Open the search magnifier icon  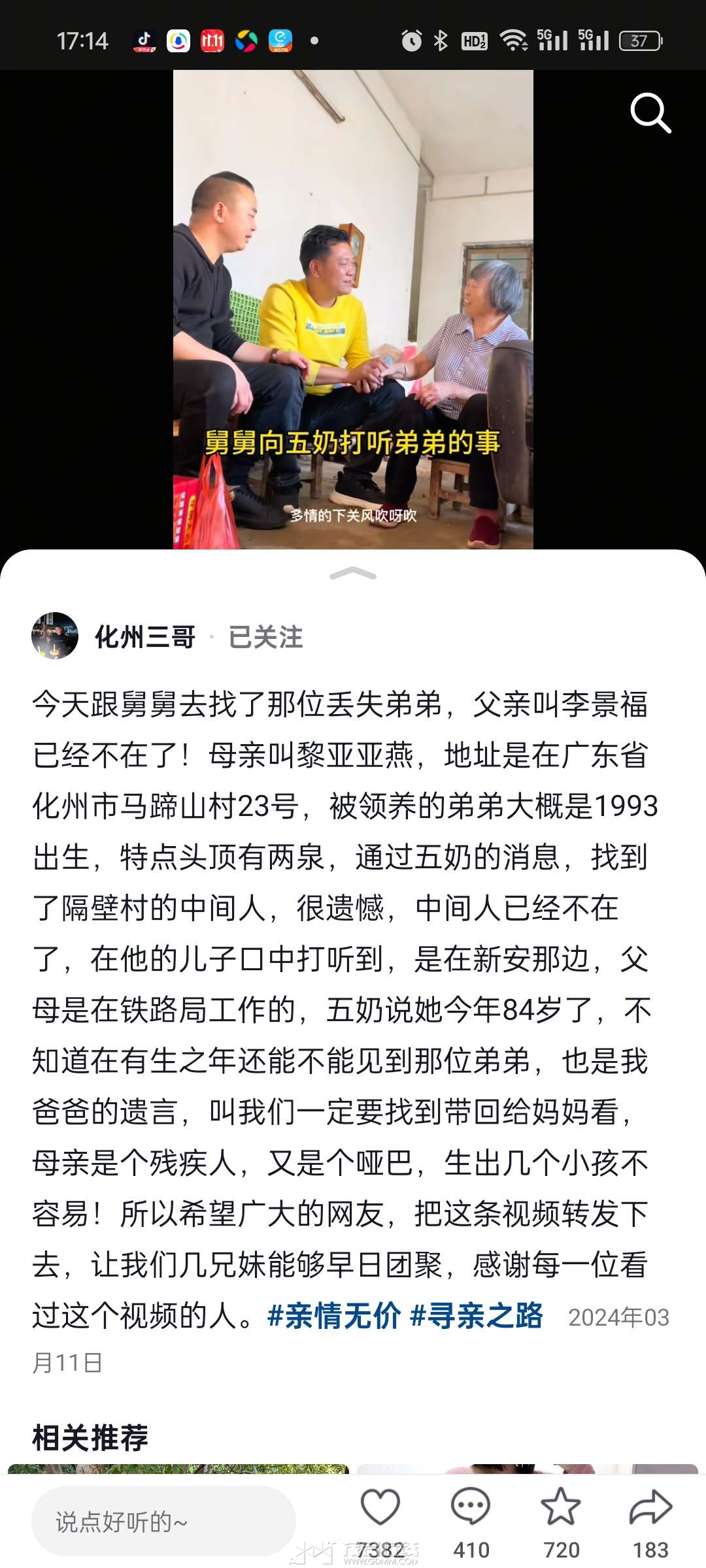point(650,113)
